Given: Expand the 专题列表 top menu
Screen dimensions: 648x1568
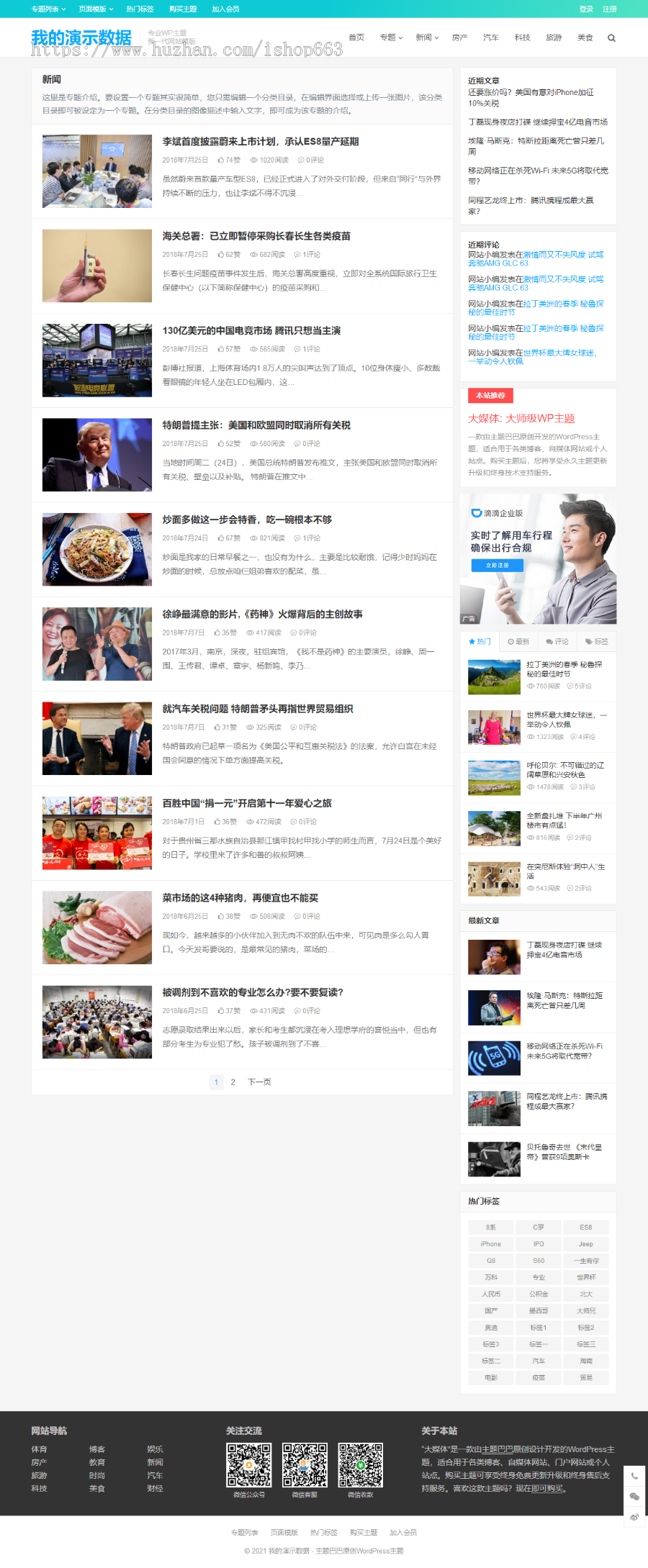Looking at the screenshot, I should point(48,9).
